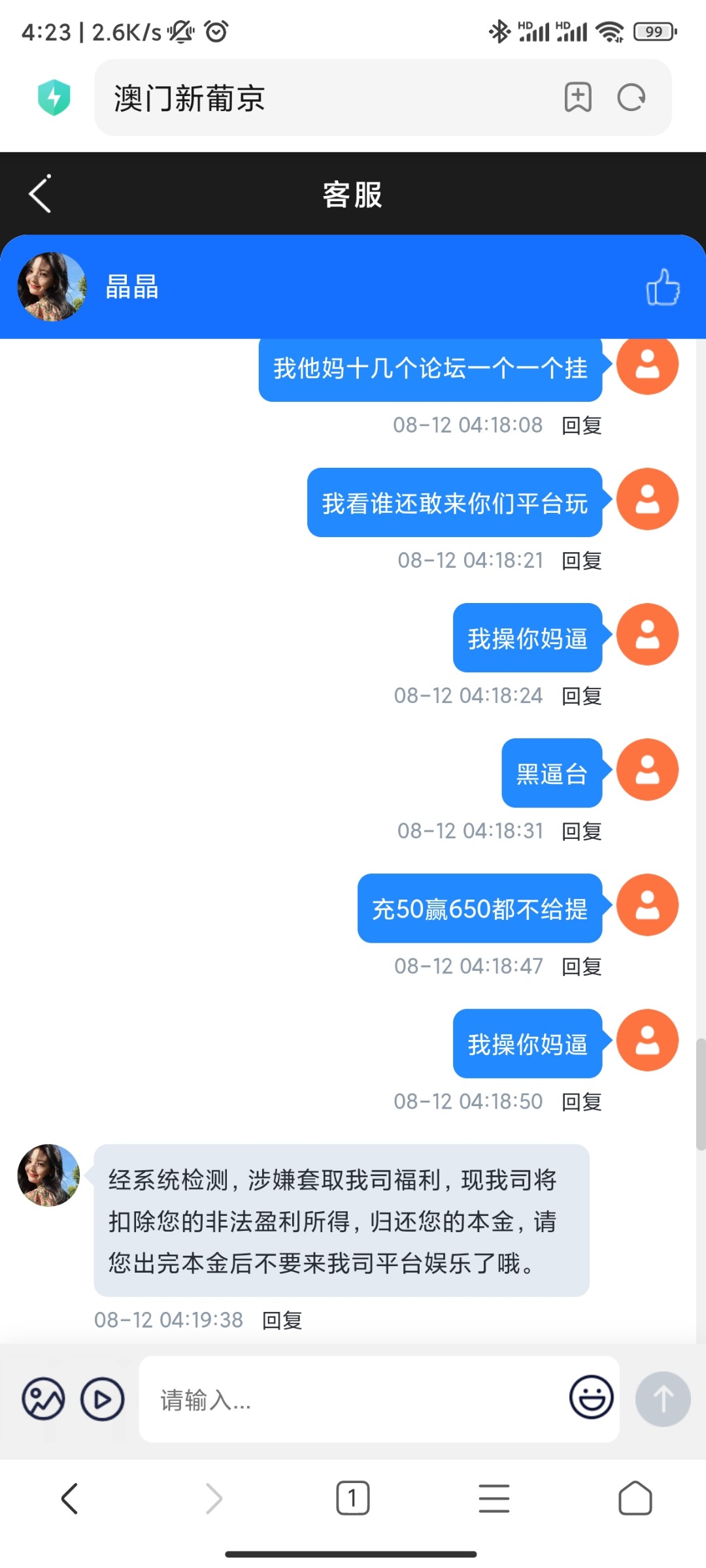Add this page to bookmarks
Viewport: 706px width, 1568px height.
point(578,98)
